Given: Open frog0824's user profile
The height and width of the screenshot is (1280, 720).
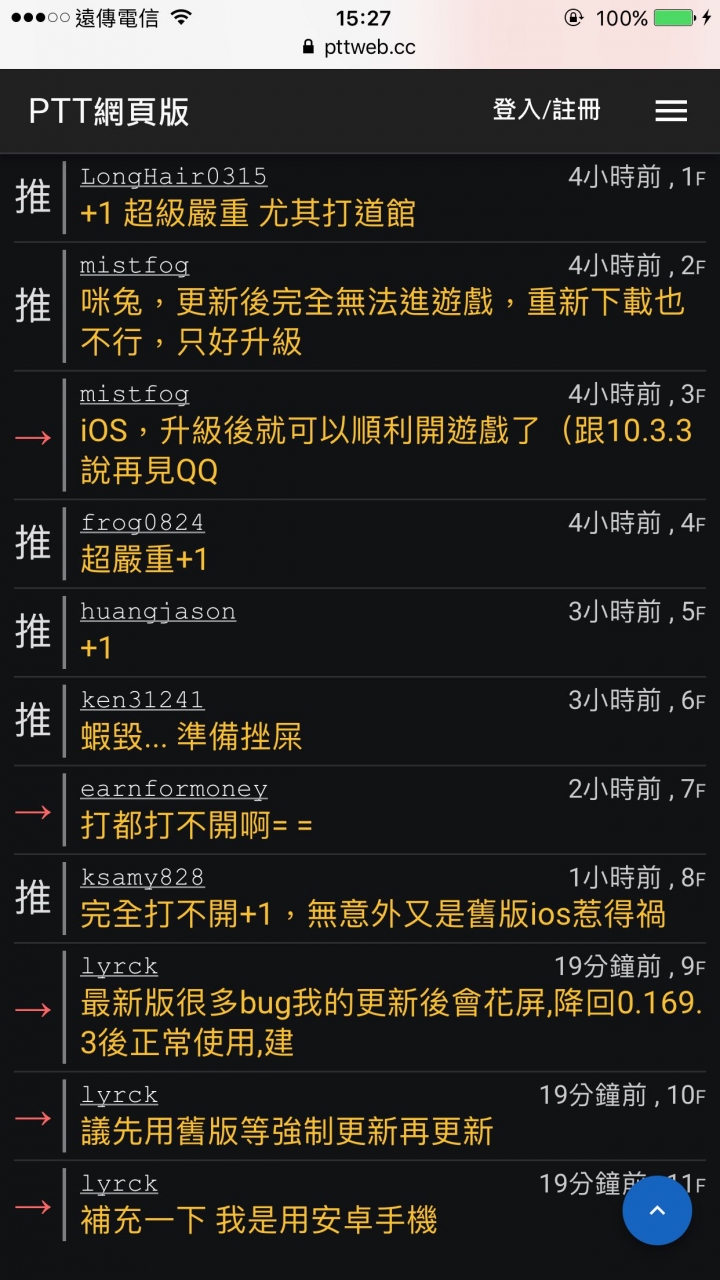Looking at the screenshot, I should tap(142, 522).
